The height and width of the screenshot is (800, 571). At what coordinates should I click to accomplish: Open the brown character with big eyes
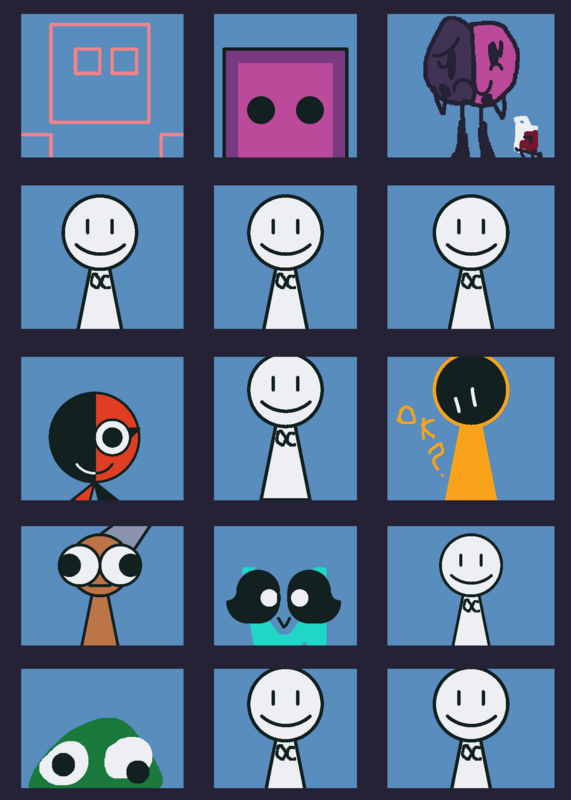[102, 586]
